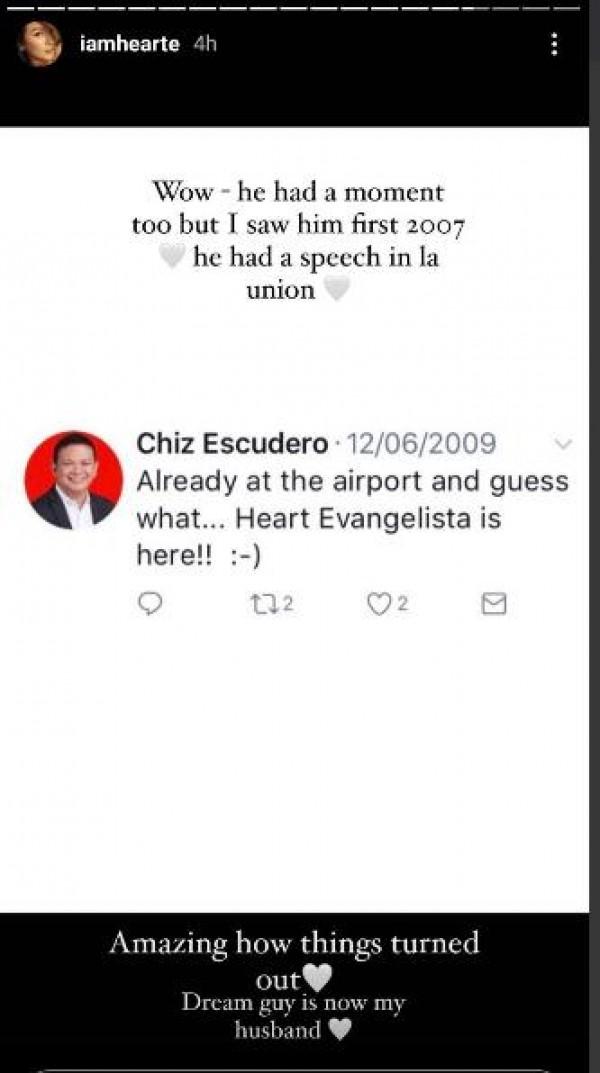600x1073 pixels.
Task: Tap the iamhearte username
Action: tap(129, 45)
